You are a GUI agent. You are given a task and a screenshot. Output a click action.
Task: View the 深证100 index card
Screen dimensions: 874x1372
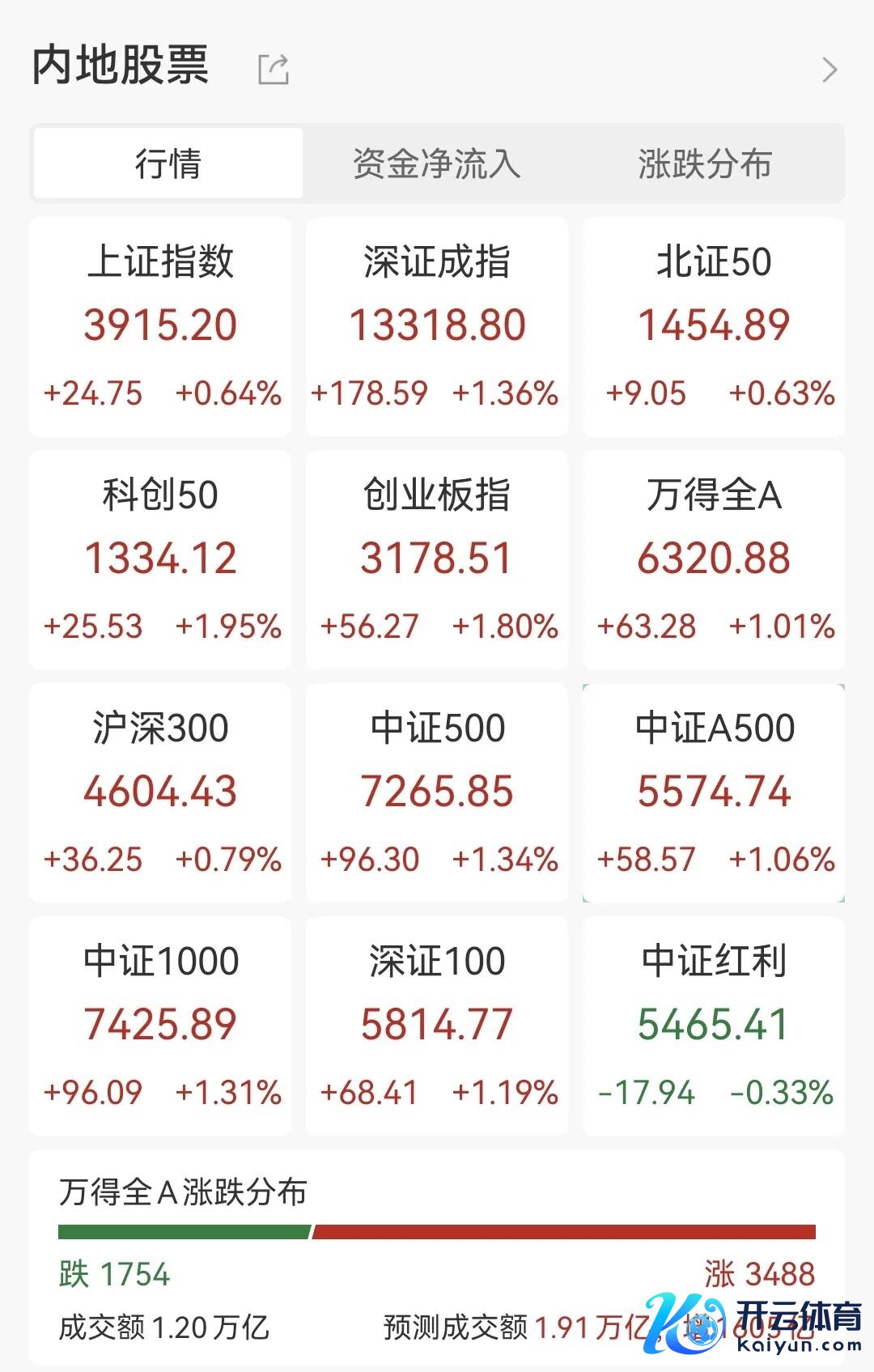coord(437,1026)
